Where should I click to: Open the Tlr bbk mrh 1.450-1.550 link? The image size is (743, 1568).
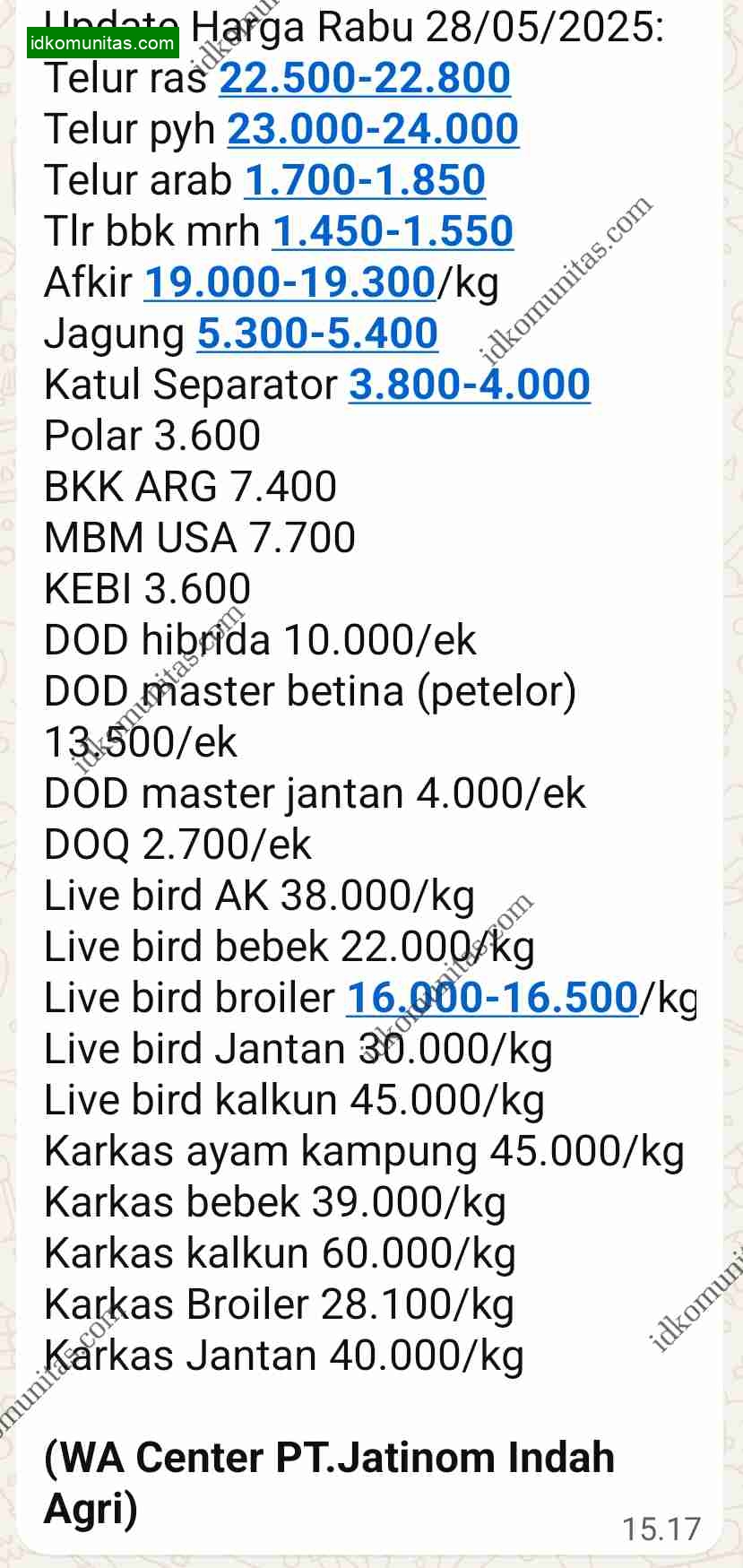(393, 231)
